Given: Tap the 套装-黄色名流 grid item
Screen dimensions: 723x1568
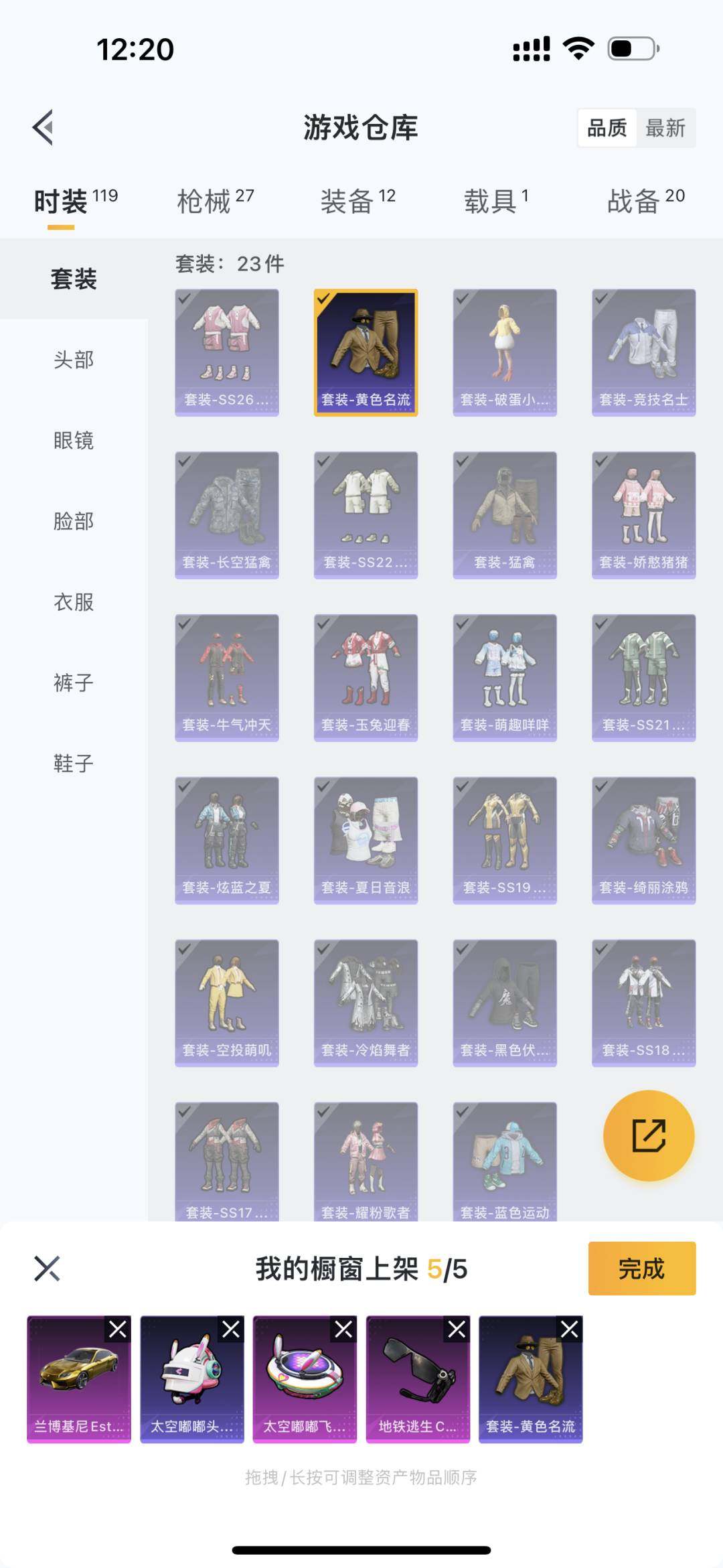Looking at the screenshot, I should (x=366, y=352).
